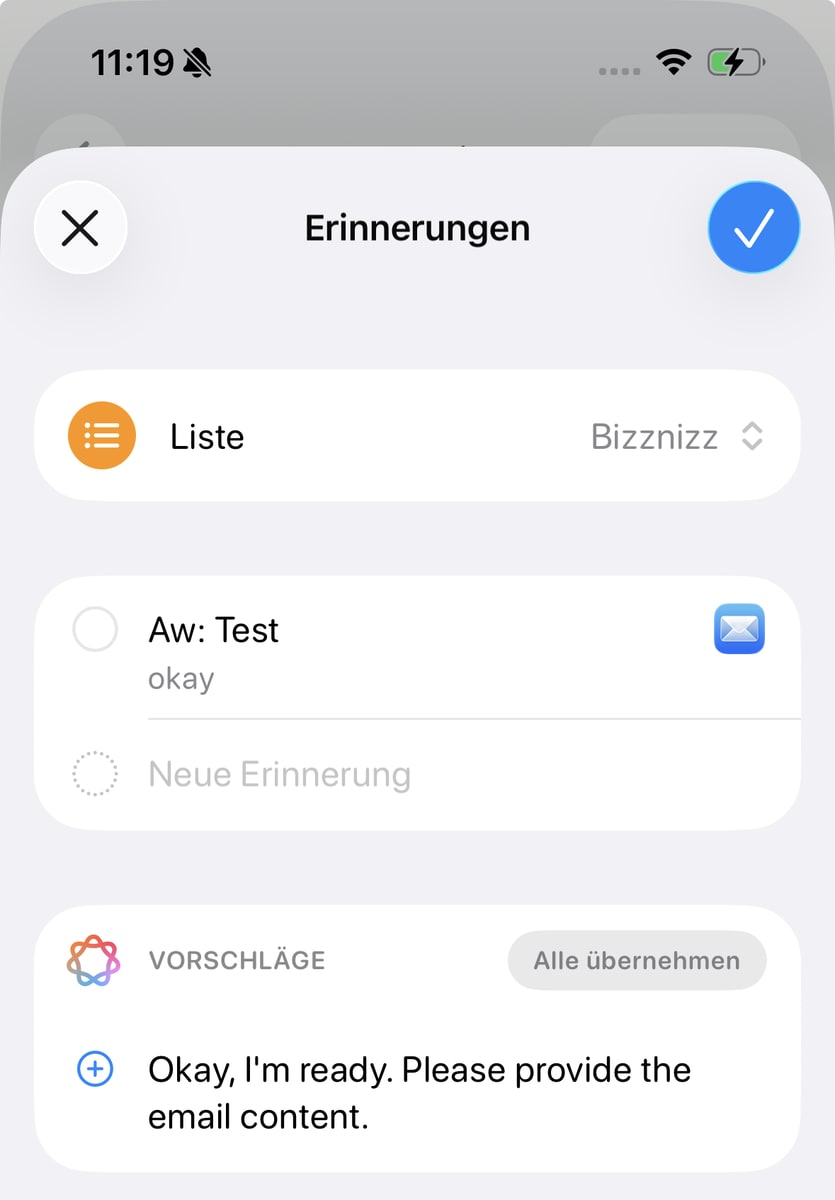Confirm with the blue checkmark button
Image resolution: width=835 pixels, height=1200 pixels.
point(754,228)
